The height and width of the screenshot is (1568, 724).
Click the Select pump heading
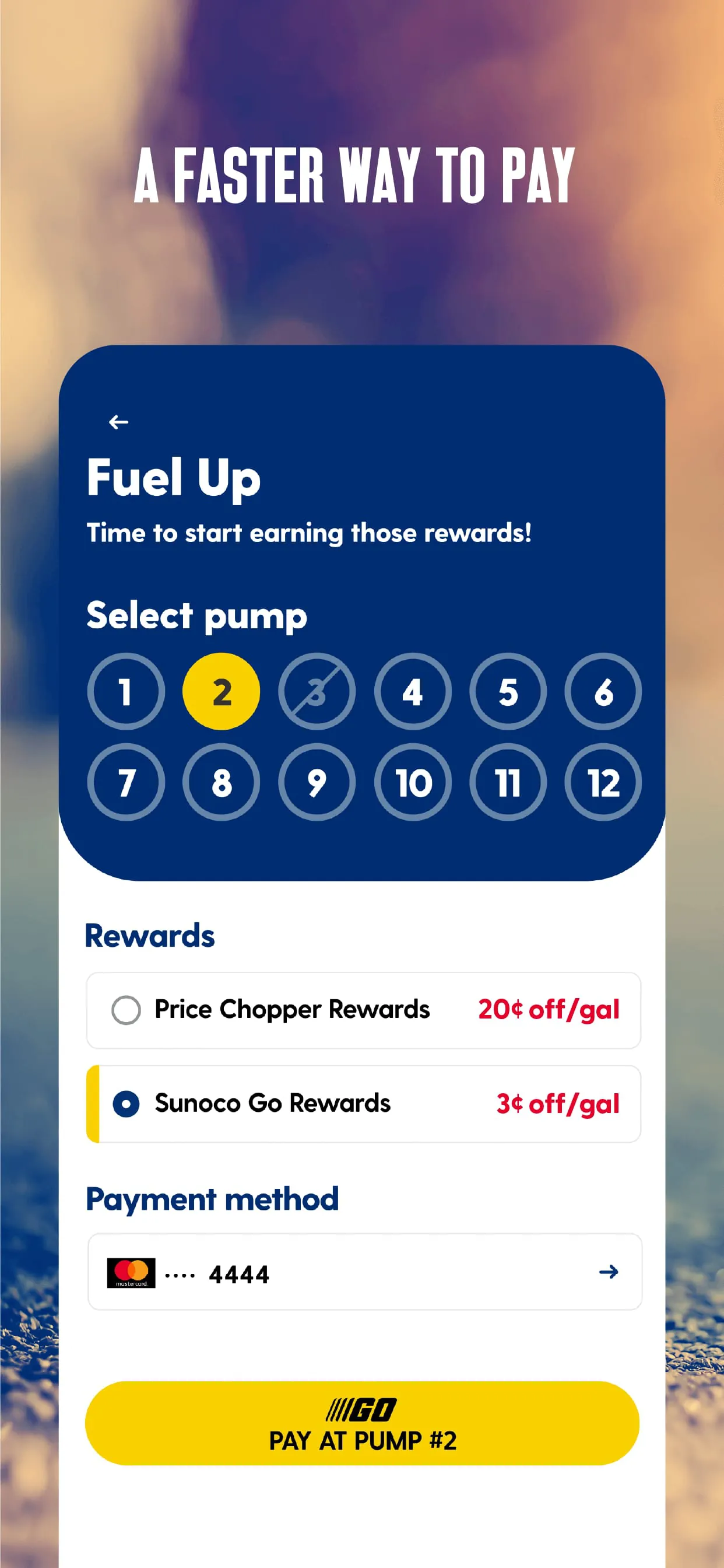coord(196,615)
